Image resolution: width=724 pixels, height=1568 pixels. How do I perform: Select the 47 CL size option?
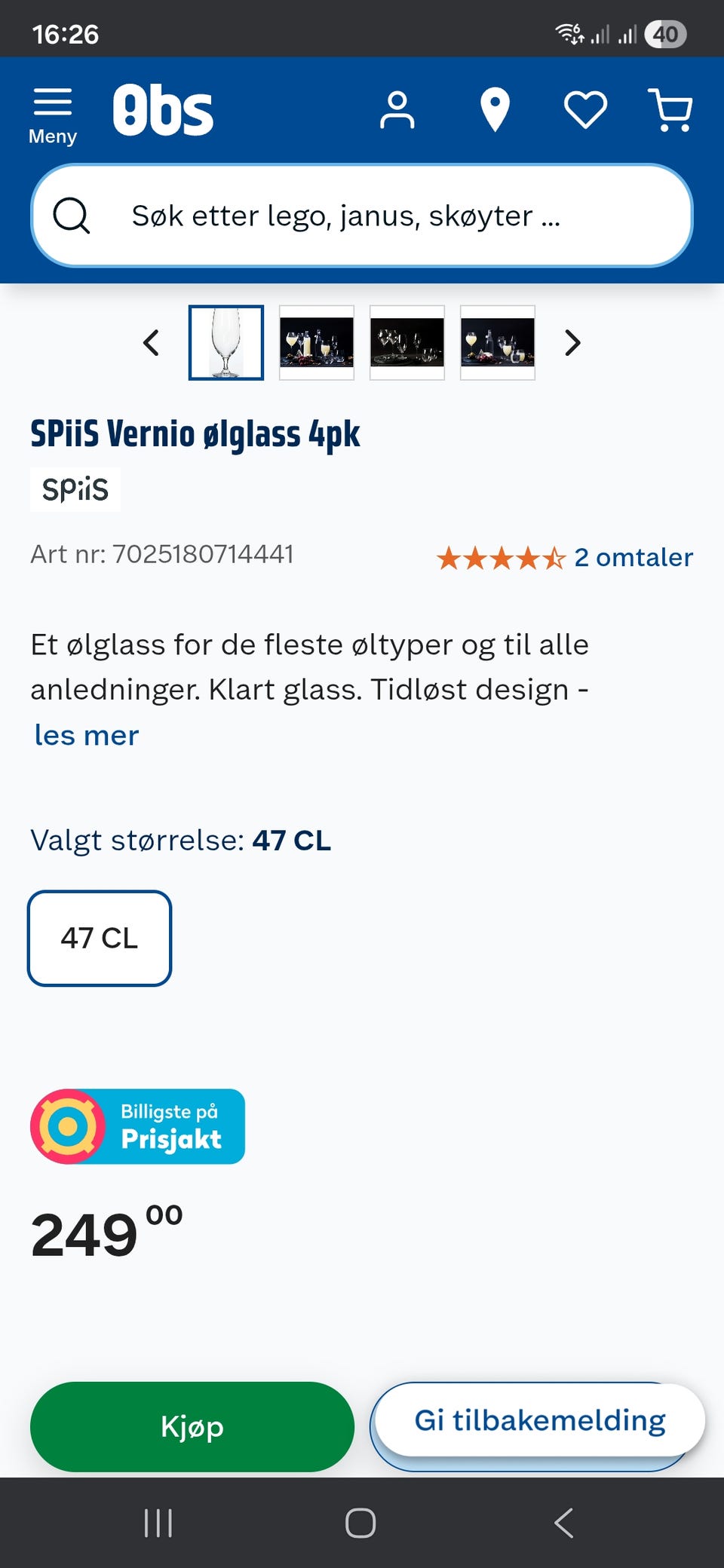(99, 939)
